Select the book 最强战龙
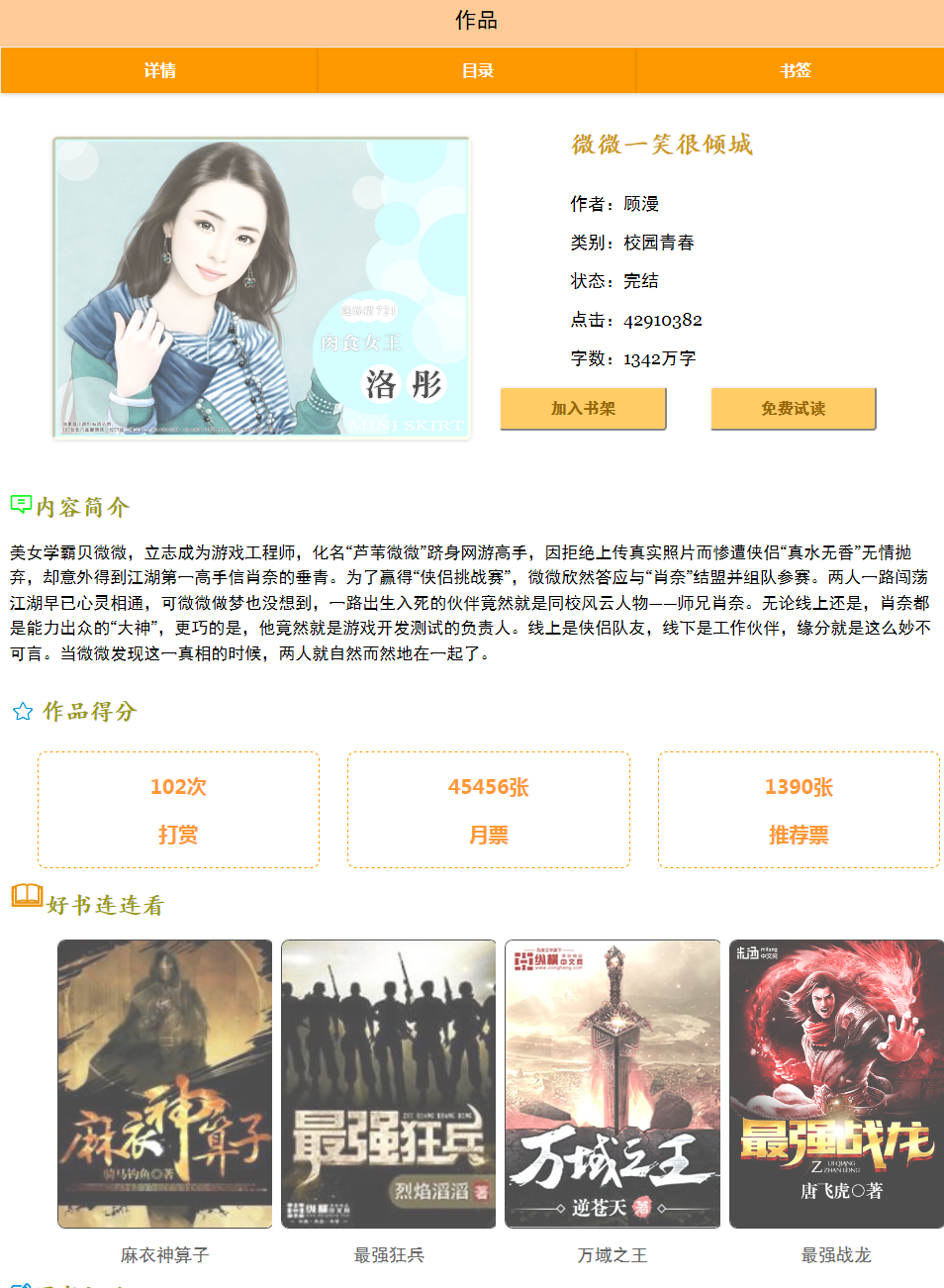944x1288 pixels. coord(836,1084)
